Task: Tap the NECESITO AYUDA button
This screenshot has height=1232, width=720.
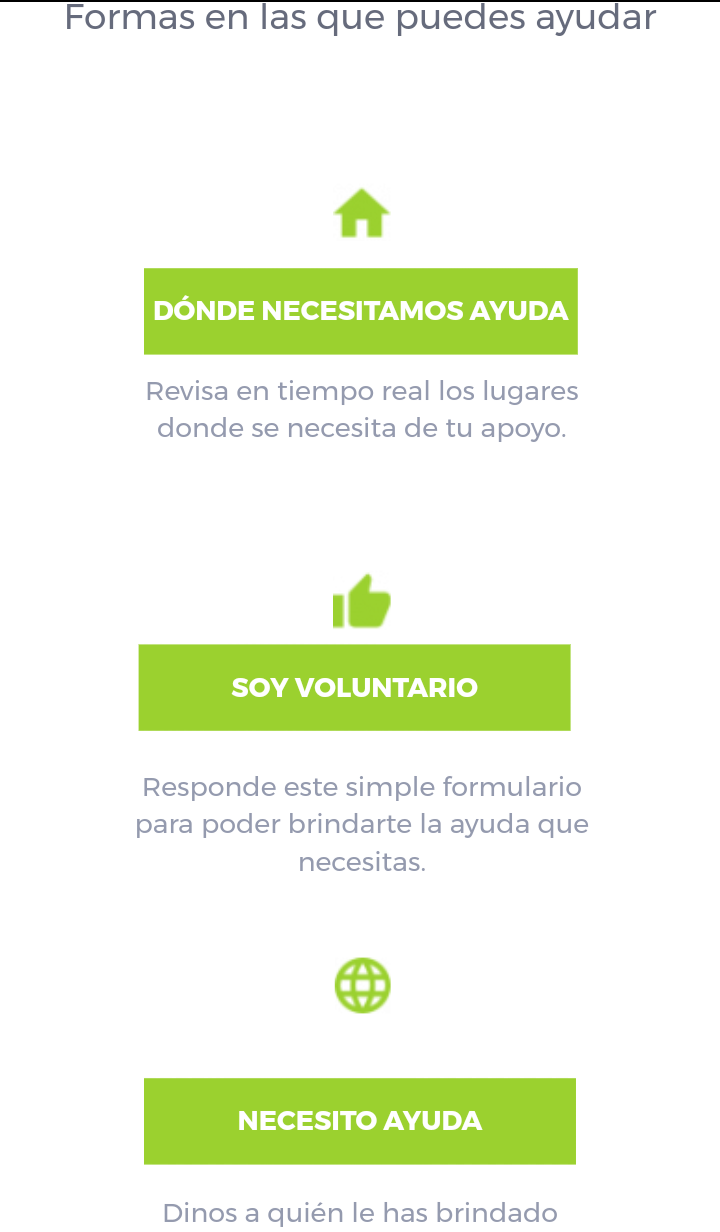Action: pos(360,1121)
